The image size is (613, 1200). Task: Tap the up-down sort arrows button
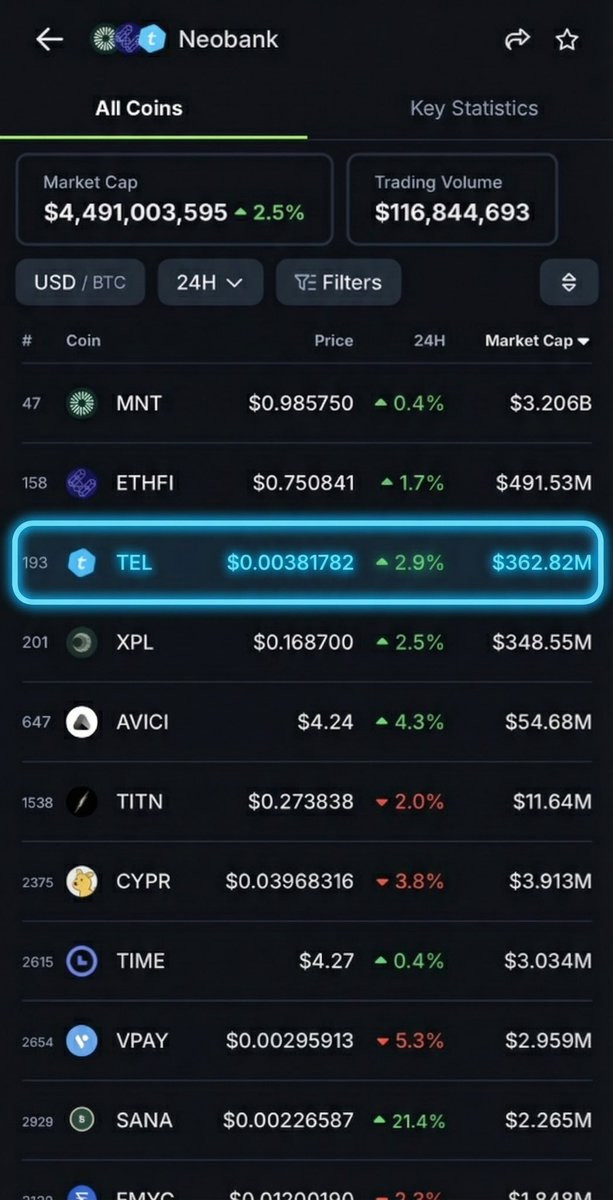tap(568, 282)
